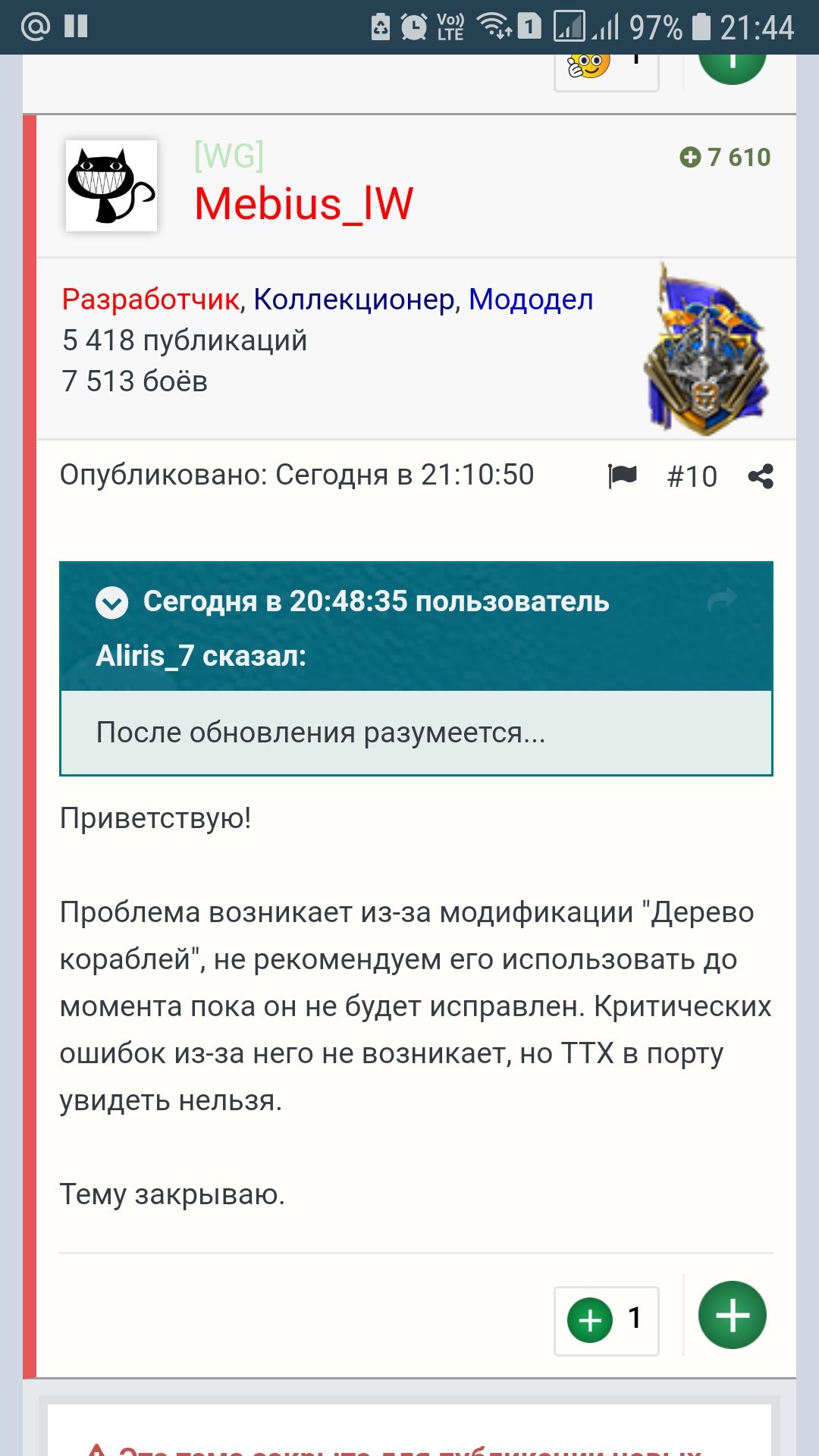The image size is (819, 1456).
Task: Collapse the quote from Aliris_7
Action: (x=112, y=603)
